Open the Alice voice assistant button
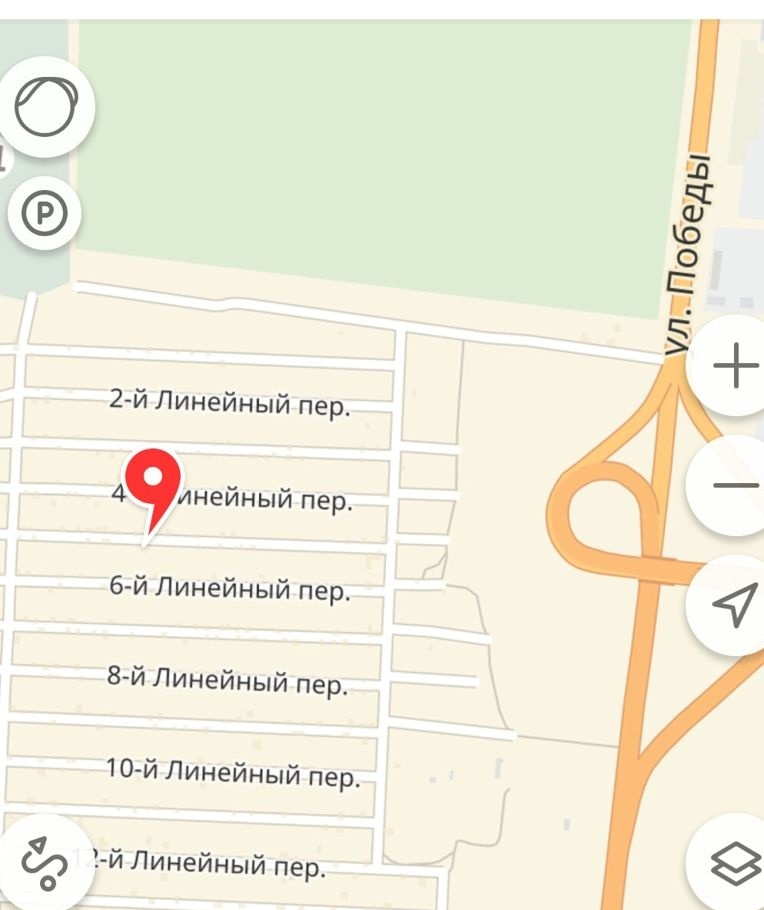Viewport: 764px width, 910px height. 46,107
